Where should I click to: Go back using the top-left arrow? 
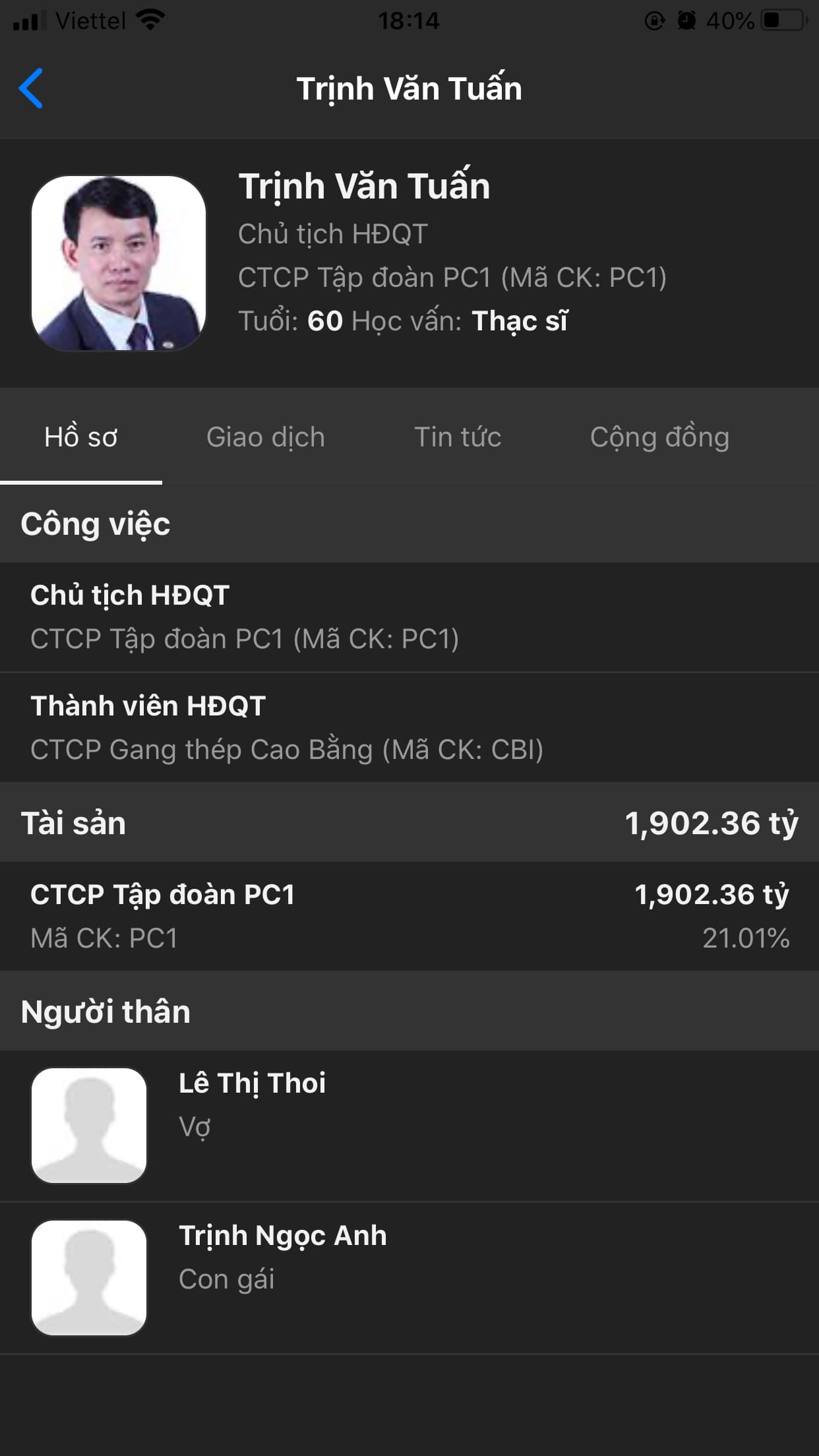(x=31, y=88)
